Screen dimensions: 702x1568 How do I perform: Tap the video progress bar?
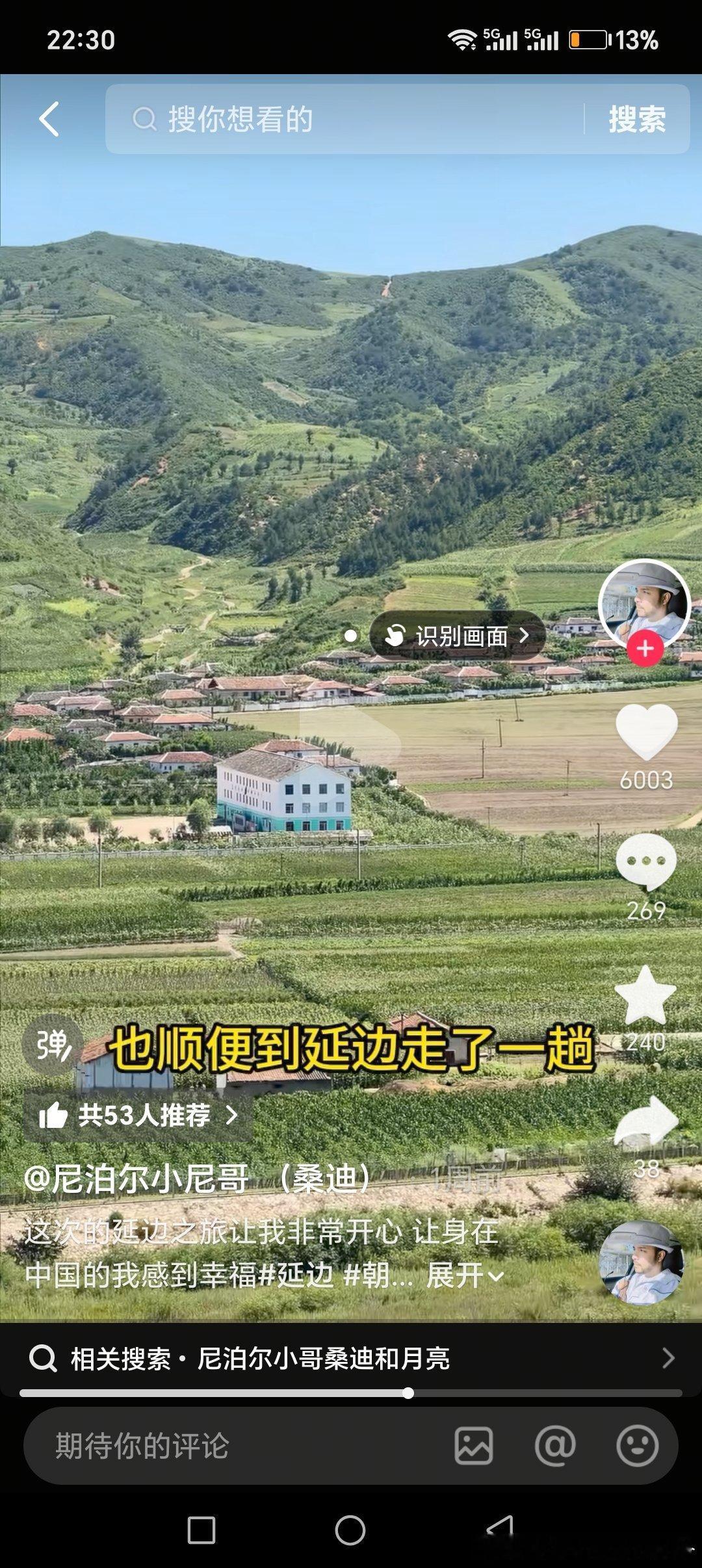(351, 1393)
